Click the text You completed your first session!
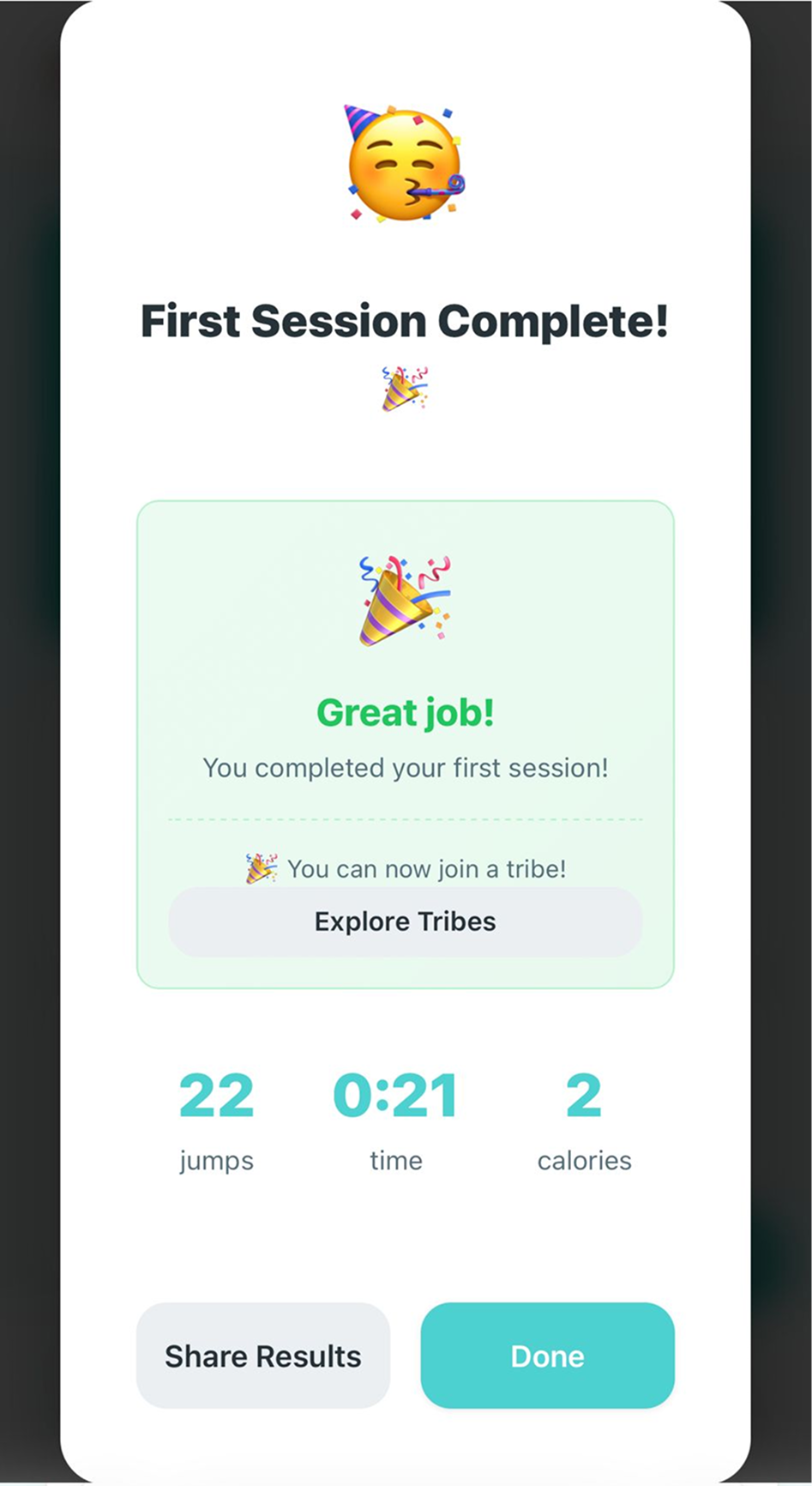Image resolution: width=812 pixels, height=1486 pixels. [405, 768]
